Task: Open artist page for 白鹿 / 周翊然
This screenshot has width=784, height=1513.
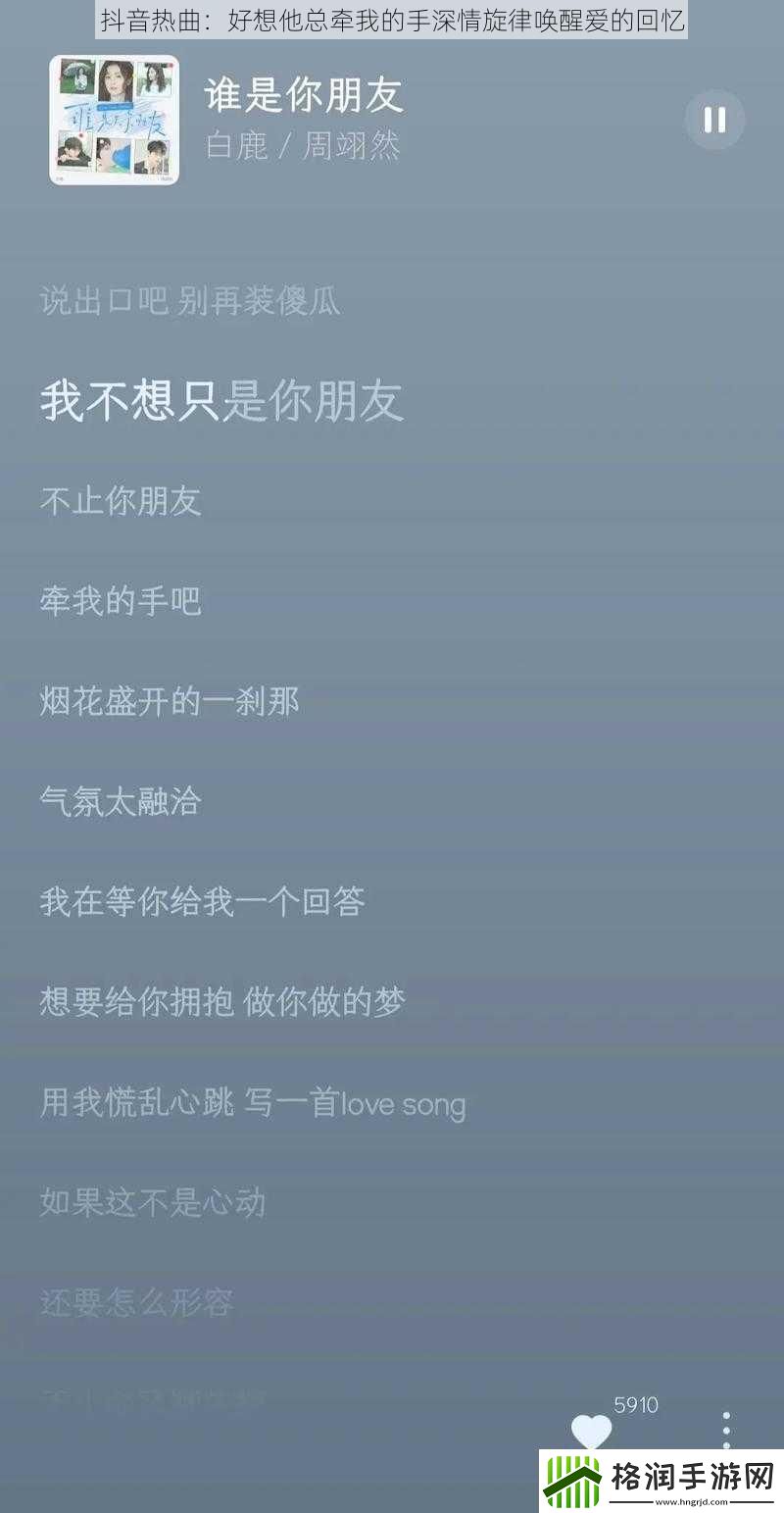Action: click(x=304, y=147)
